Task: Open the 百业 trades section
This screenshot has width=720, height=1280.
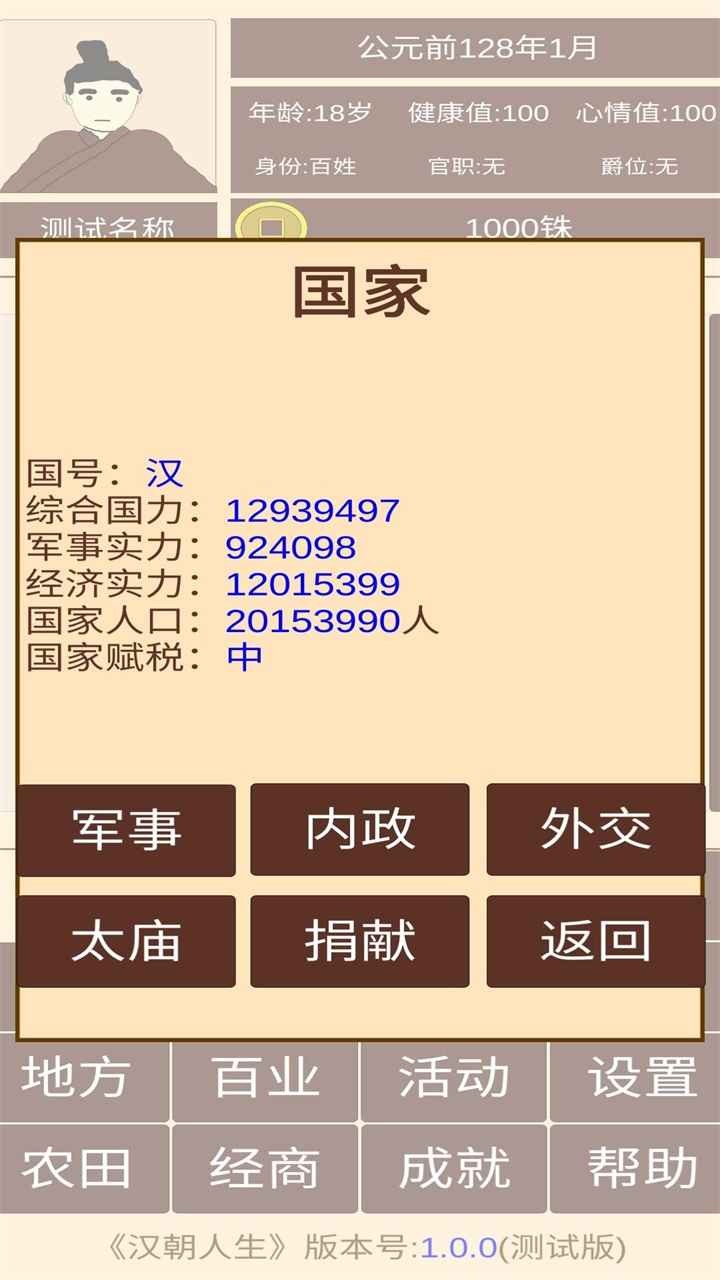Action: 266,1080
